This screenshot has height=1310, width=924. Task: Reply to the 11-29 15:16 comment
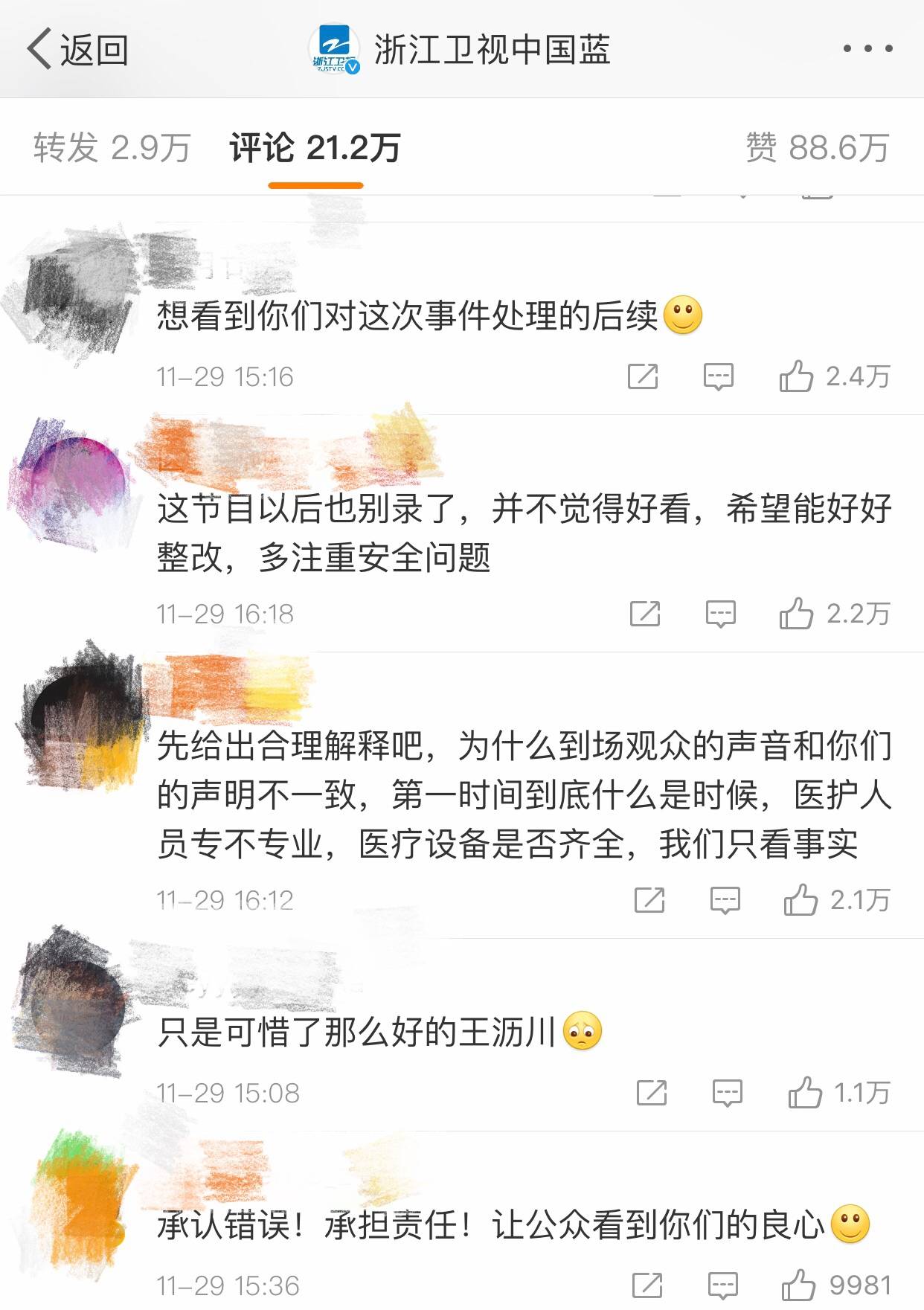click(x=718, y=376)
